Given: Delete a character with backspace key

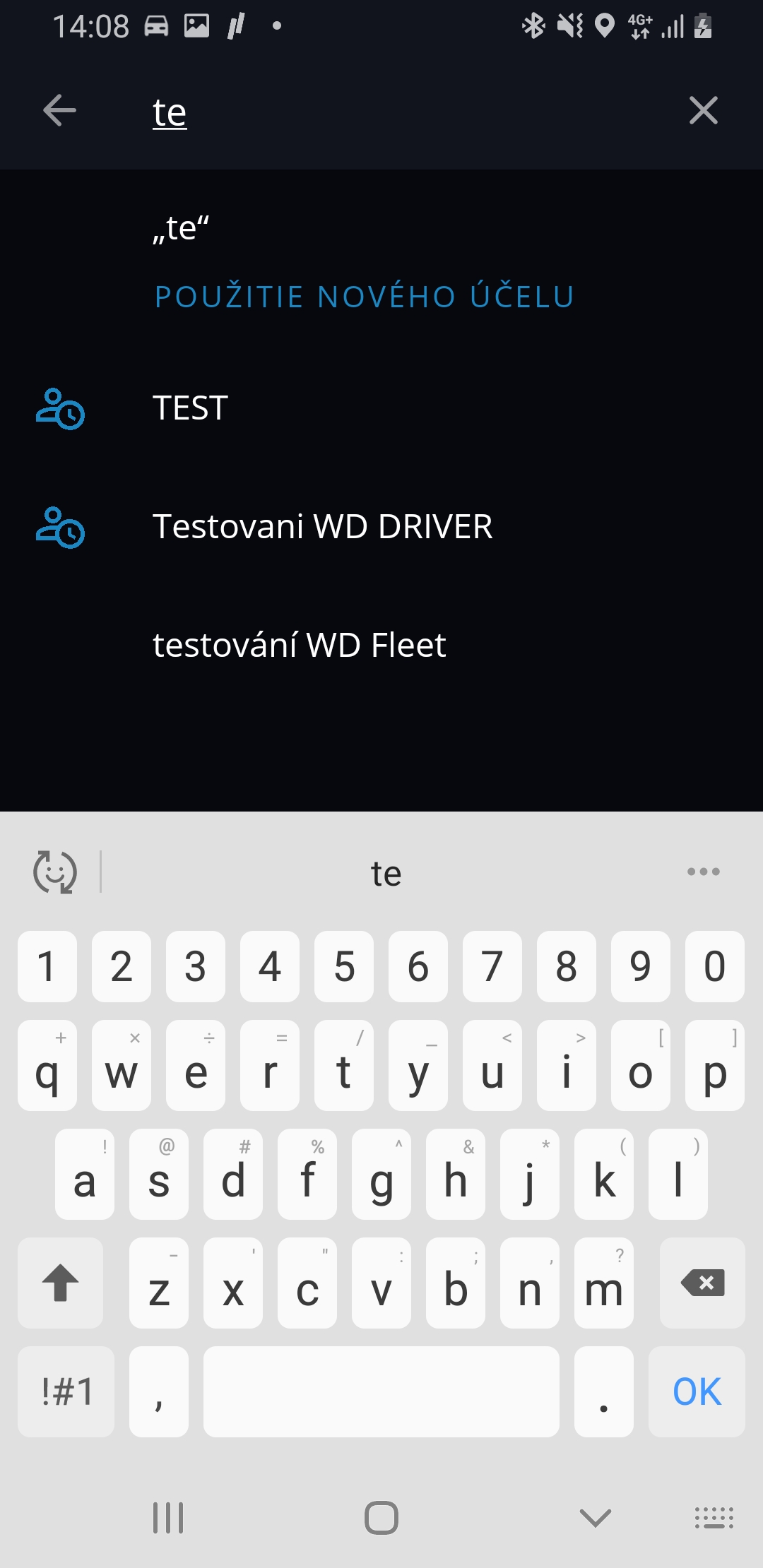Looking at the screenshot, I should coord(702,1283).
